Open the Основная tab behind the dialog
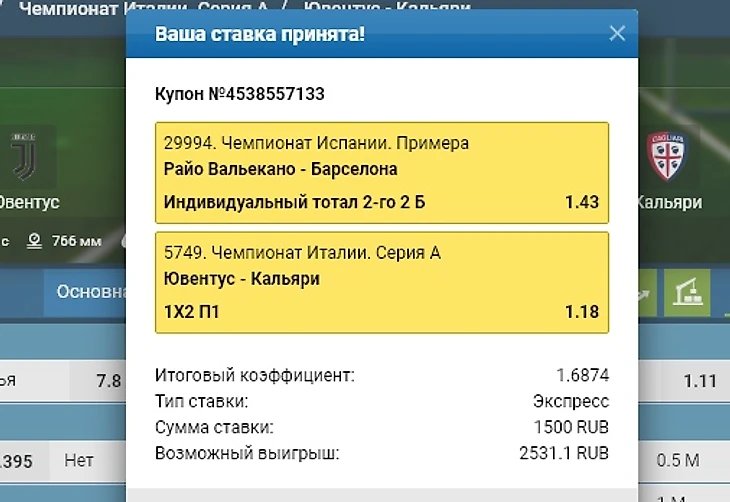This screenshot has width=730, height=502. pos(90,293)
